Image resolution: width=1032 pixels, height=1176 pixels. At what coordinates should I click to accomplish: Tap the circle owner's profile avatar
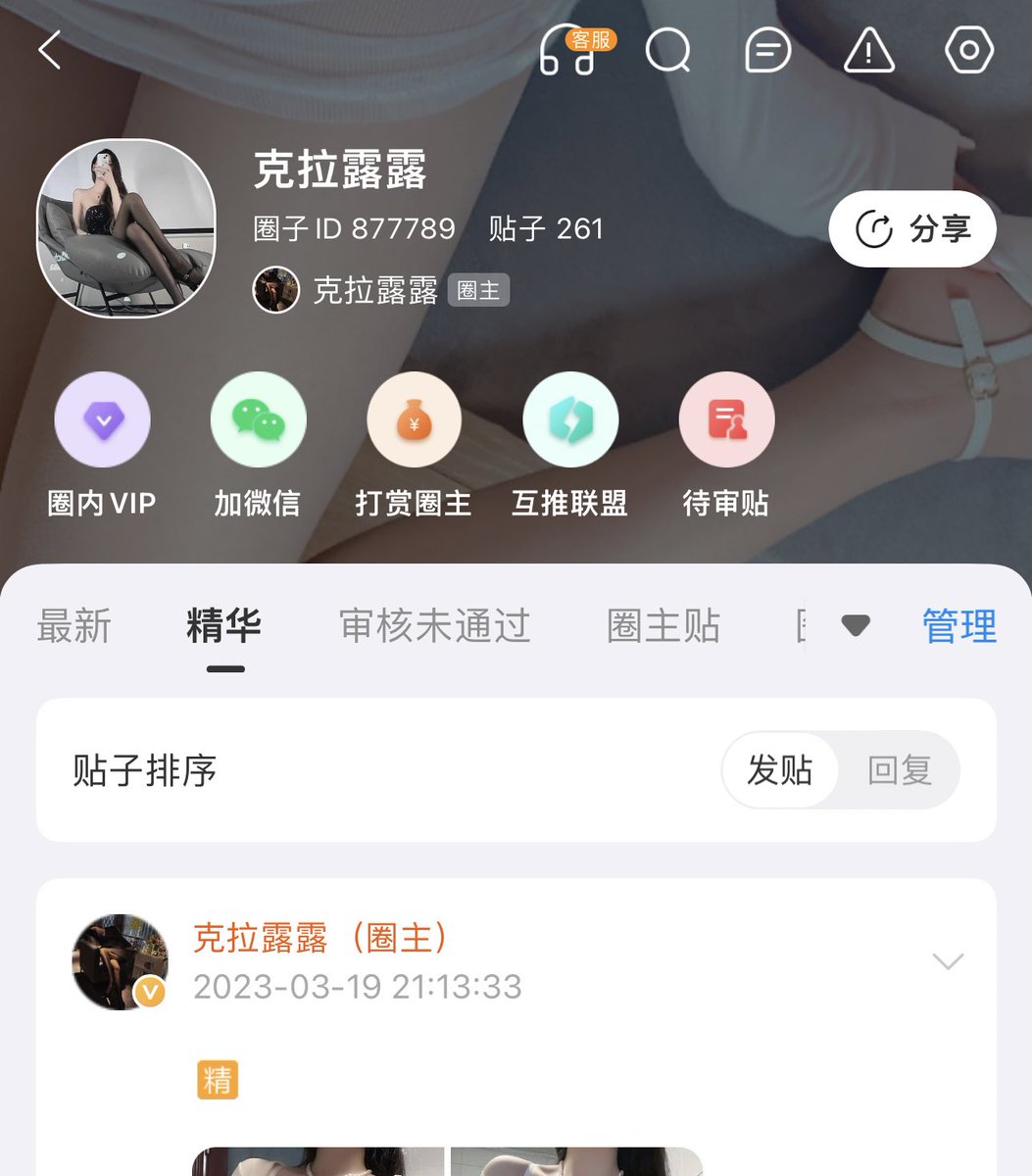127,227
